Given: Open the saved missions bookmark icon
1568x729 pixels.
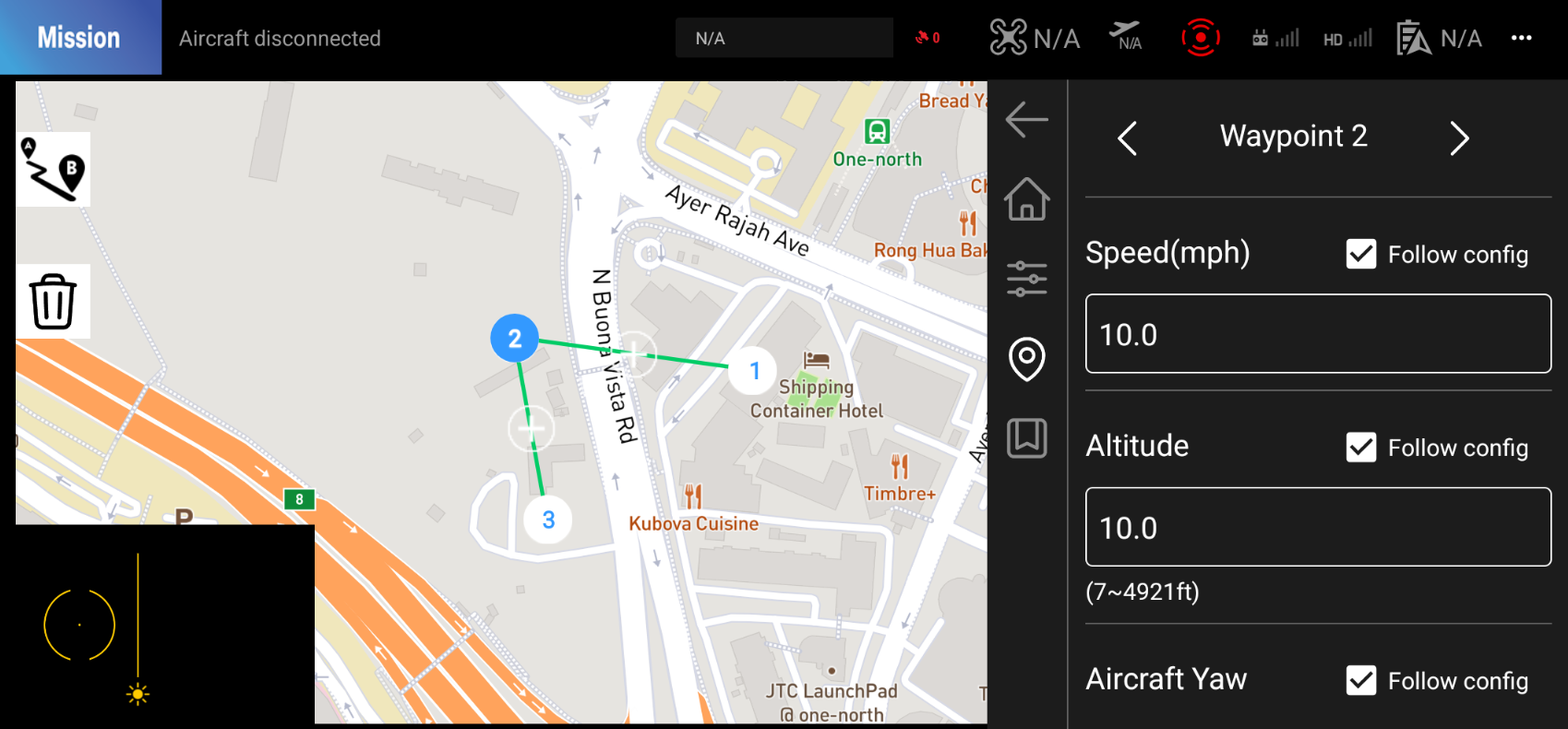Looking at the screenshot, I should [x=1026, y=437].
